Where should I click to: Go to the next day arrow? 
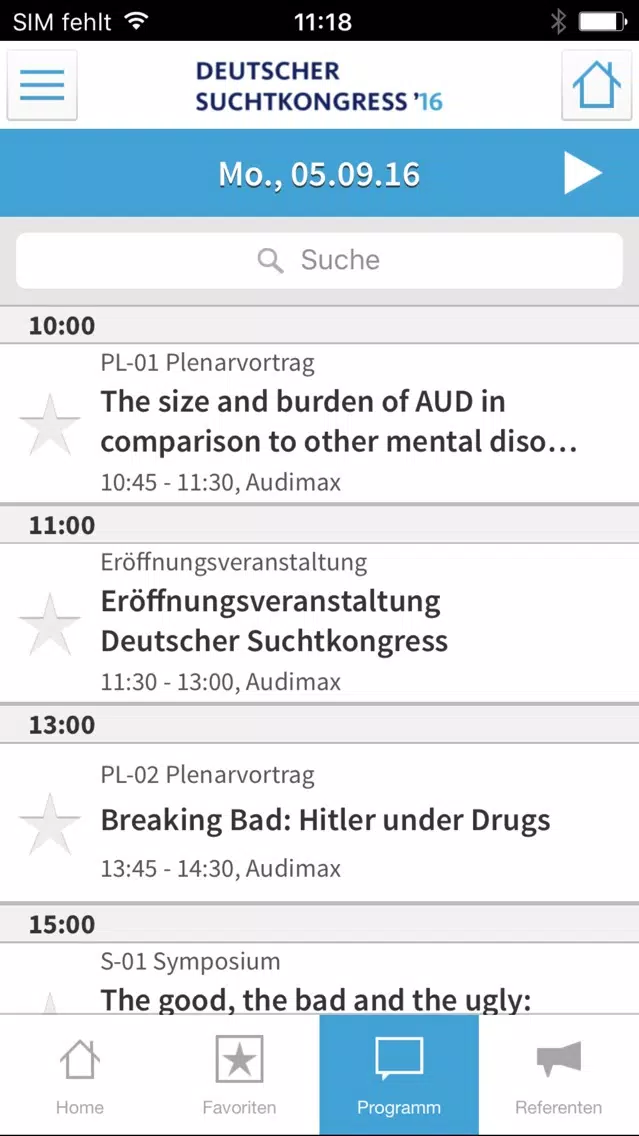coord(582,174)
